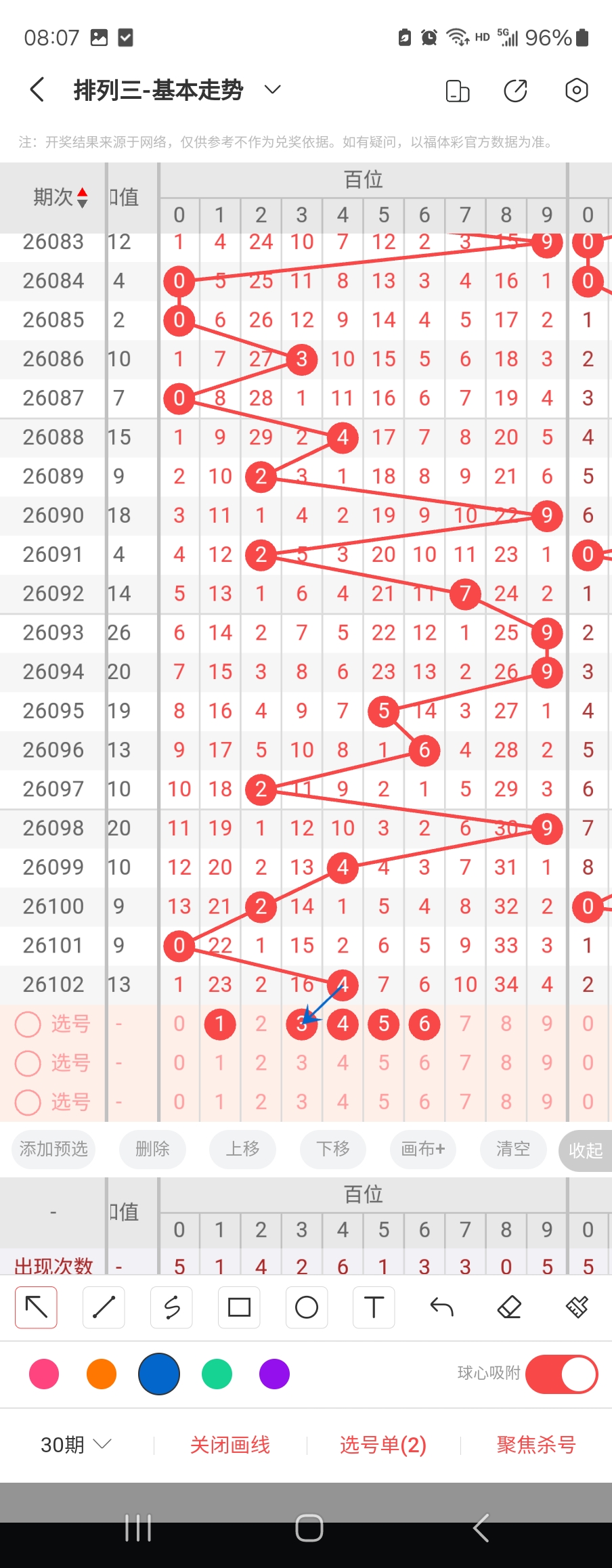
Task: Open the 30期 period dropdown
Action: (75, 1445)
